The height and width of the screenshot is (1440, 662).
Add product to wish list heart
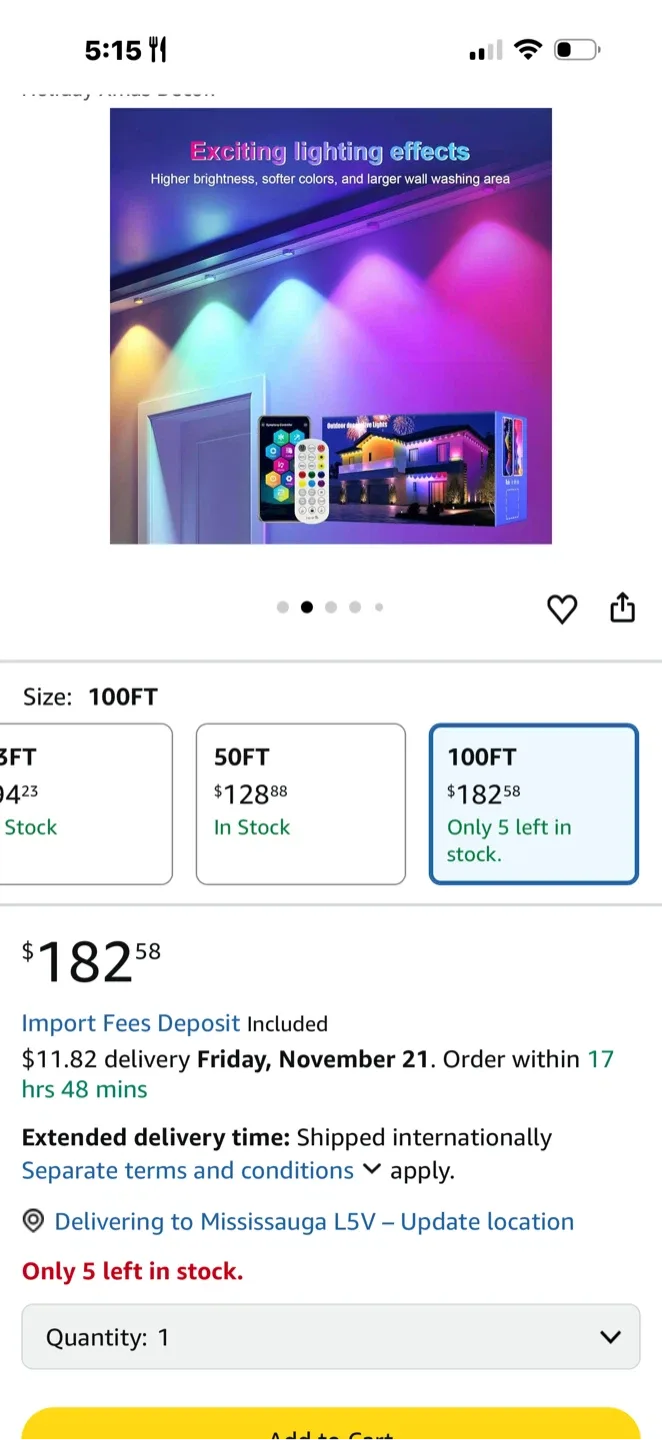tap(562, 609)
